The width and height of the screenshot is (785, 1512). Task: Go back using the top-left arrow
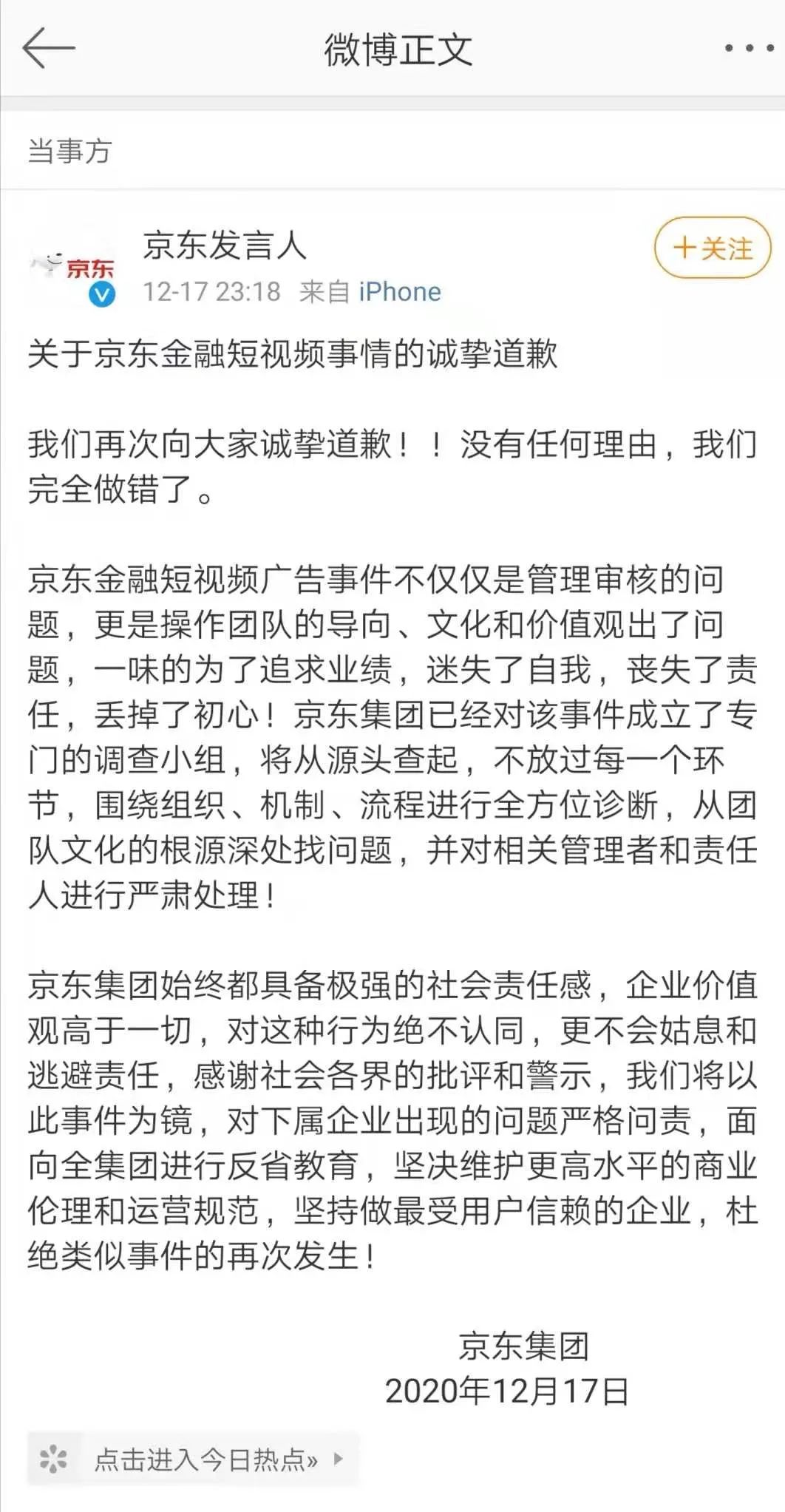(49, 48)
